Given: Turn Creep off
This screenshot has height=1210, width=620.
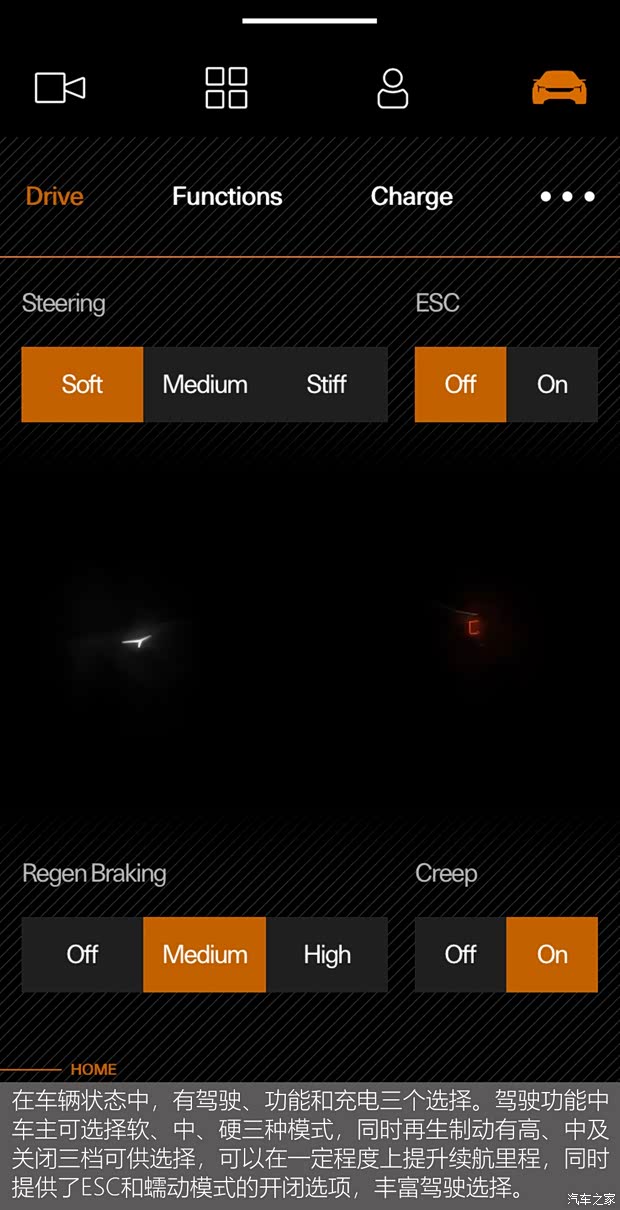Looking at the screenshot, I should point(460,954).
